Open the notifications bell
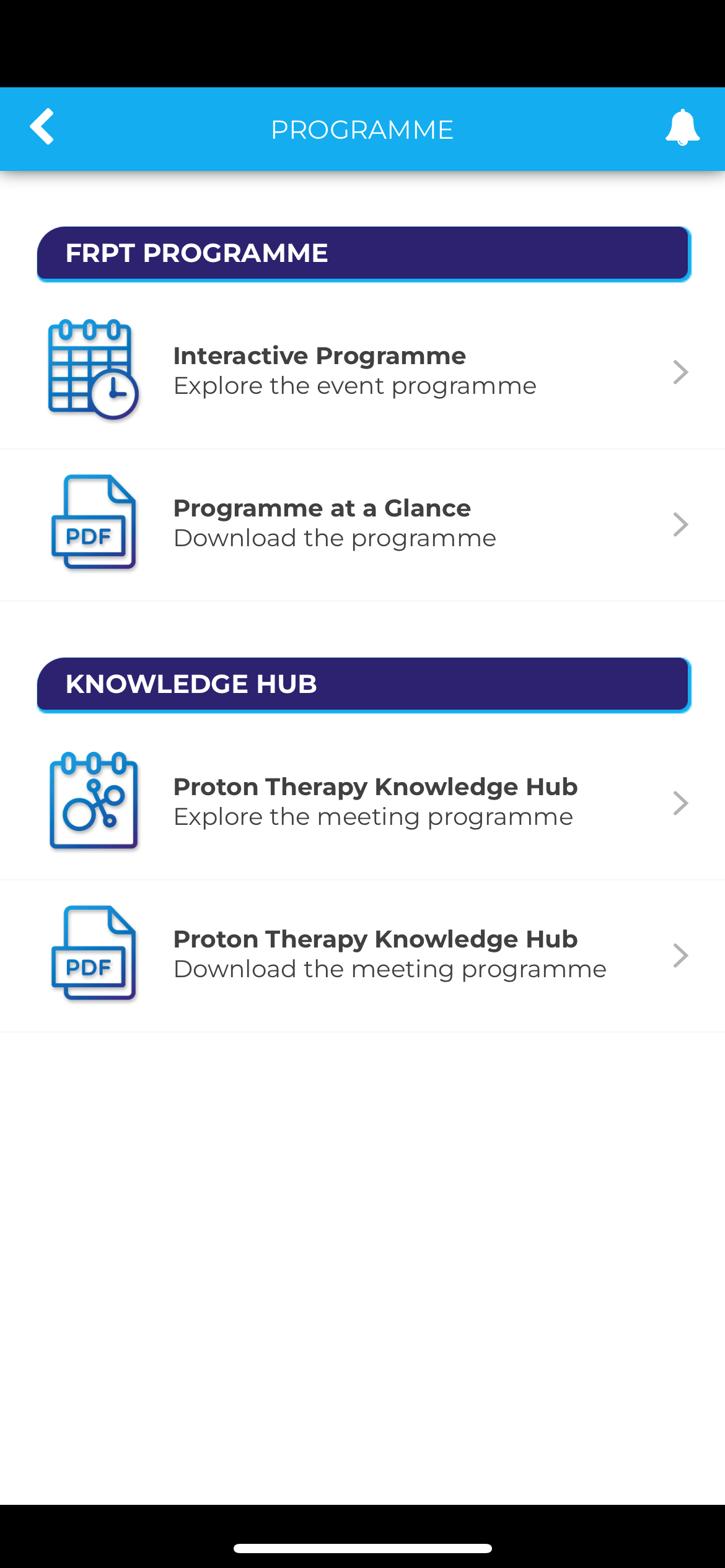Image resolution: width=725 pixels, height=1568 pixels. pos(682,127)
